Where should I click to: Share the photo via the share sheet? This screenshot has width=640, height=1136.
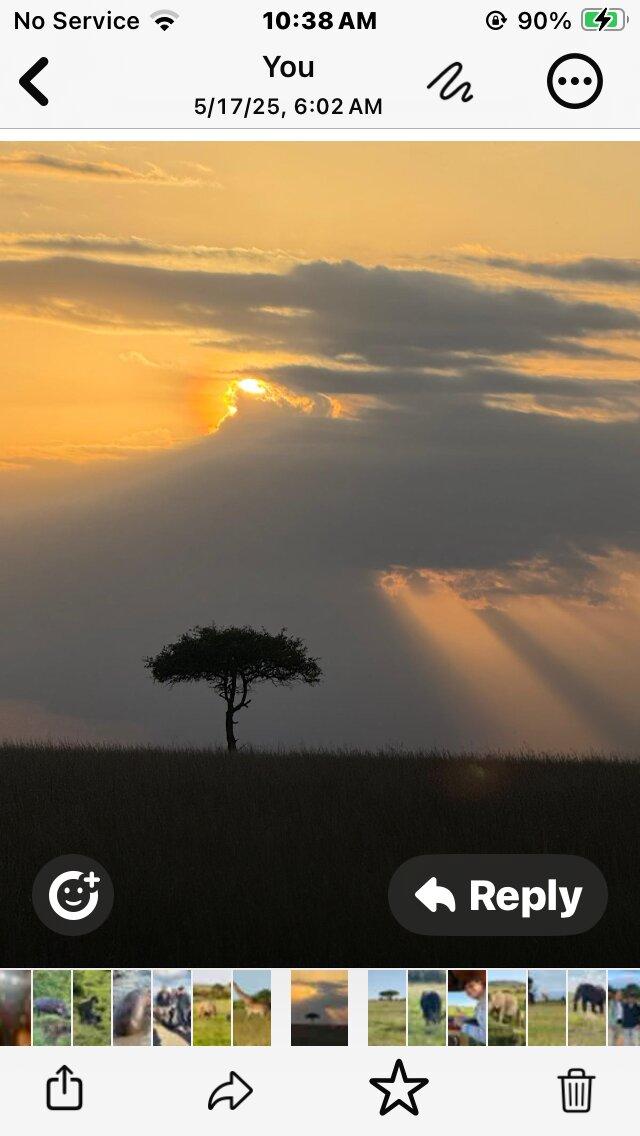[65, 1088]
